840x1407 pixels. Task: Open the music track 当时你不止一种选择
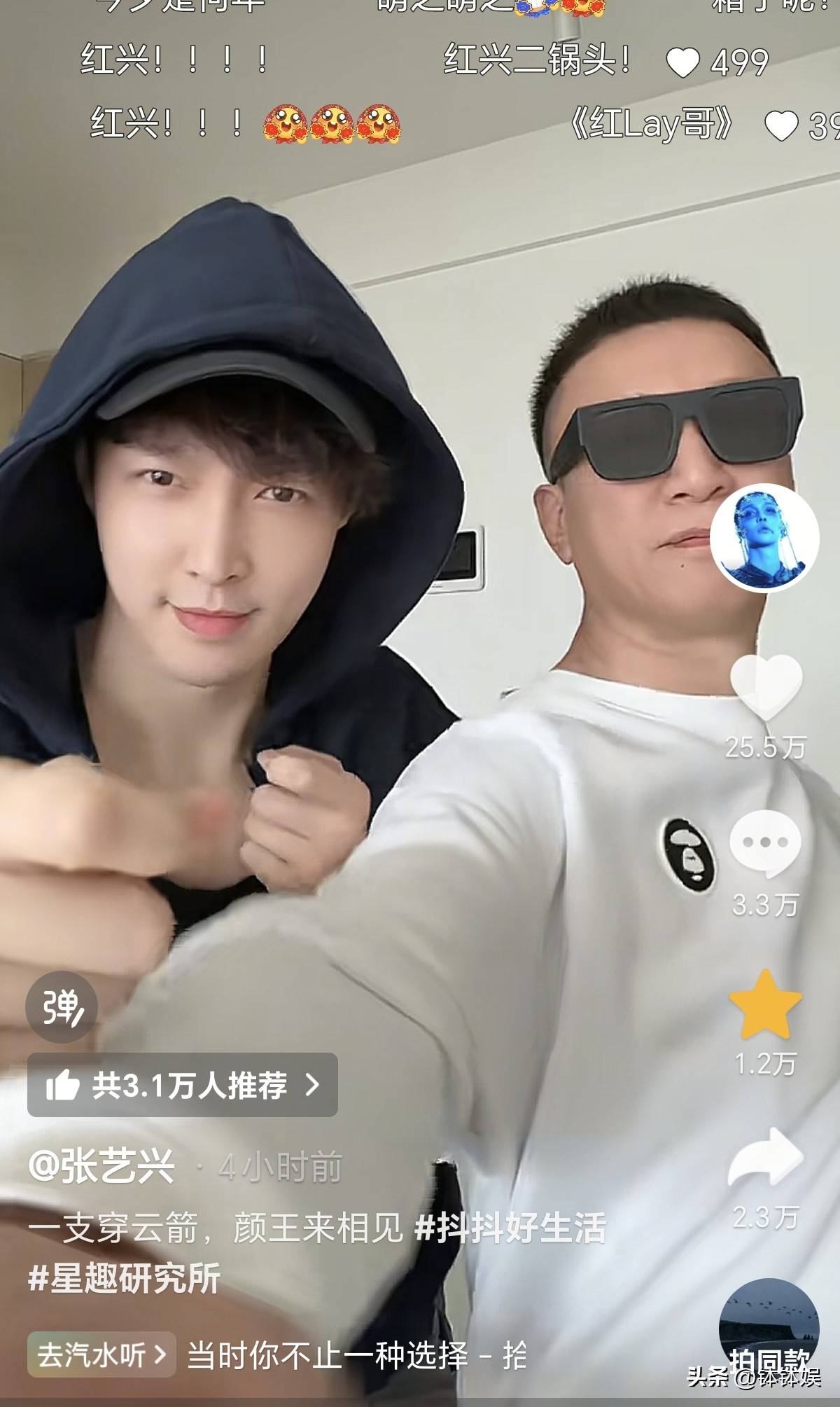pyautogui.click(x=357, y=1356)
